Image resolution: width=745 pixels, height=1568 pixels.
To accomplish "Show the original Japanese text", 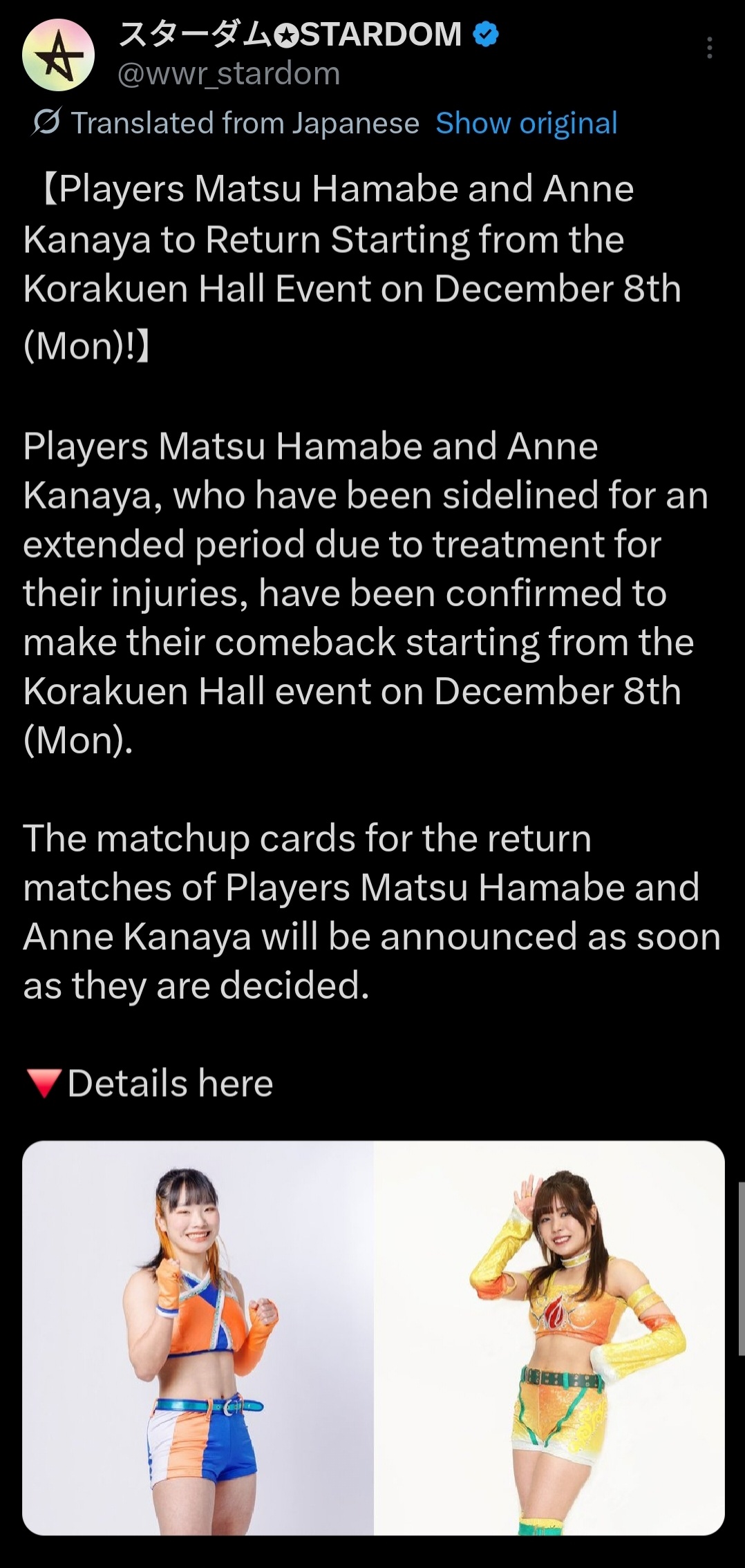I will (526, 124).
